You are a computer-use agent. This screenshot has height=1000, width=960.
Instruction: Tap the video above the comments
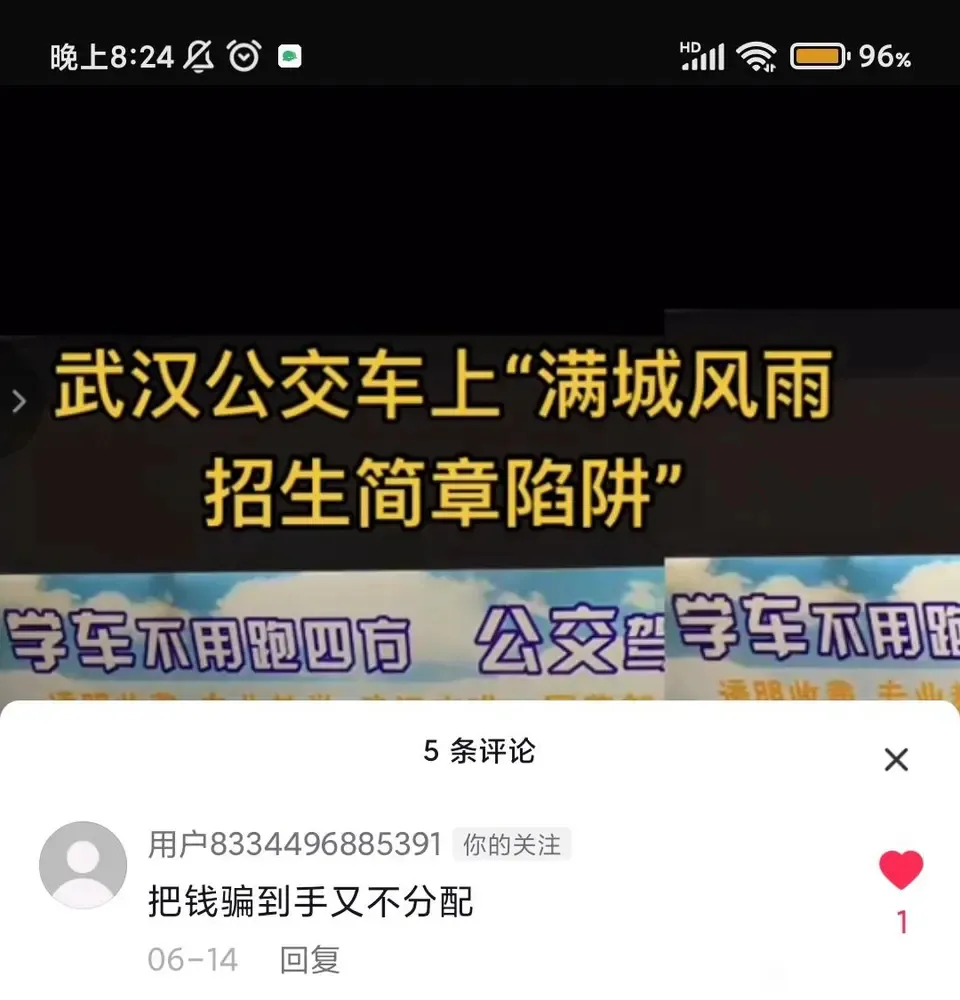point(480,450)
